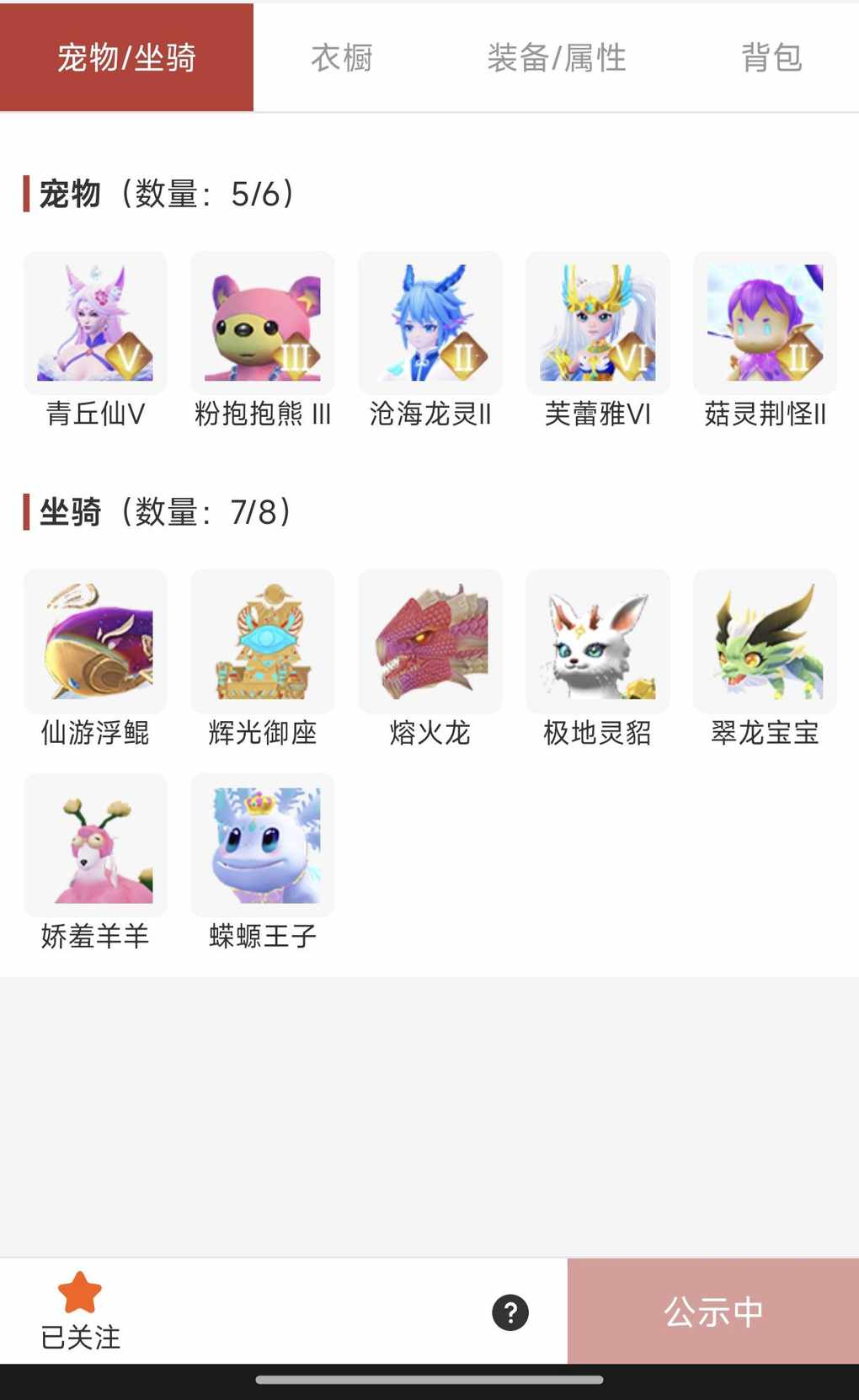Image resolution: width=859 pixels, height=1400 pixels.
Task: Open the 装备/属性 tab
Action: click(556, 57)
